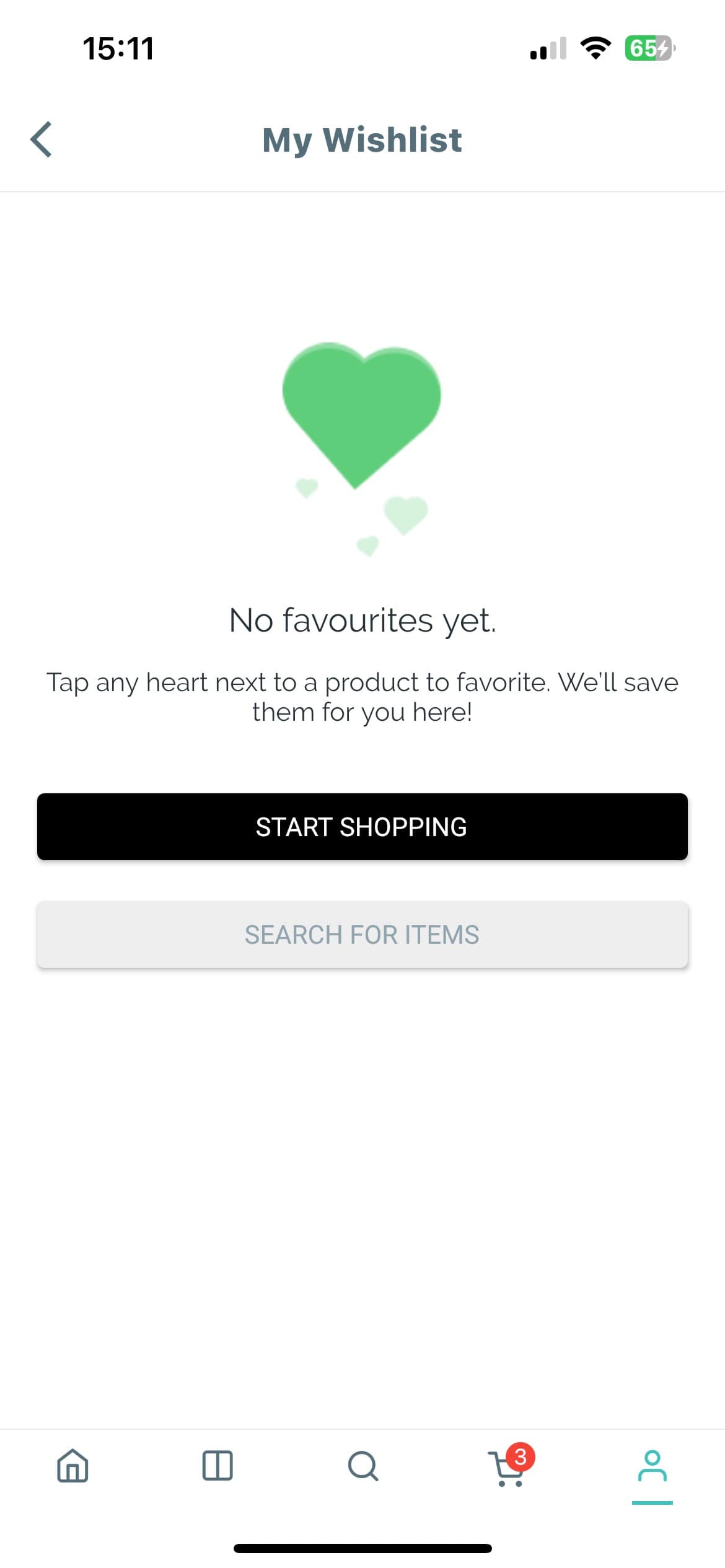This screenshot has height=1568, width=725.
Task: Open the account profile tab
Action: [x=652, y=1466]
